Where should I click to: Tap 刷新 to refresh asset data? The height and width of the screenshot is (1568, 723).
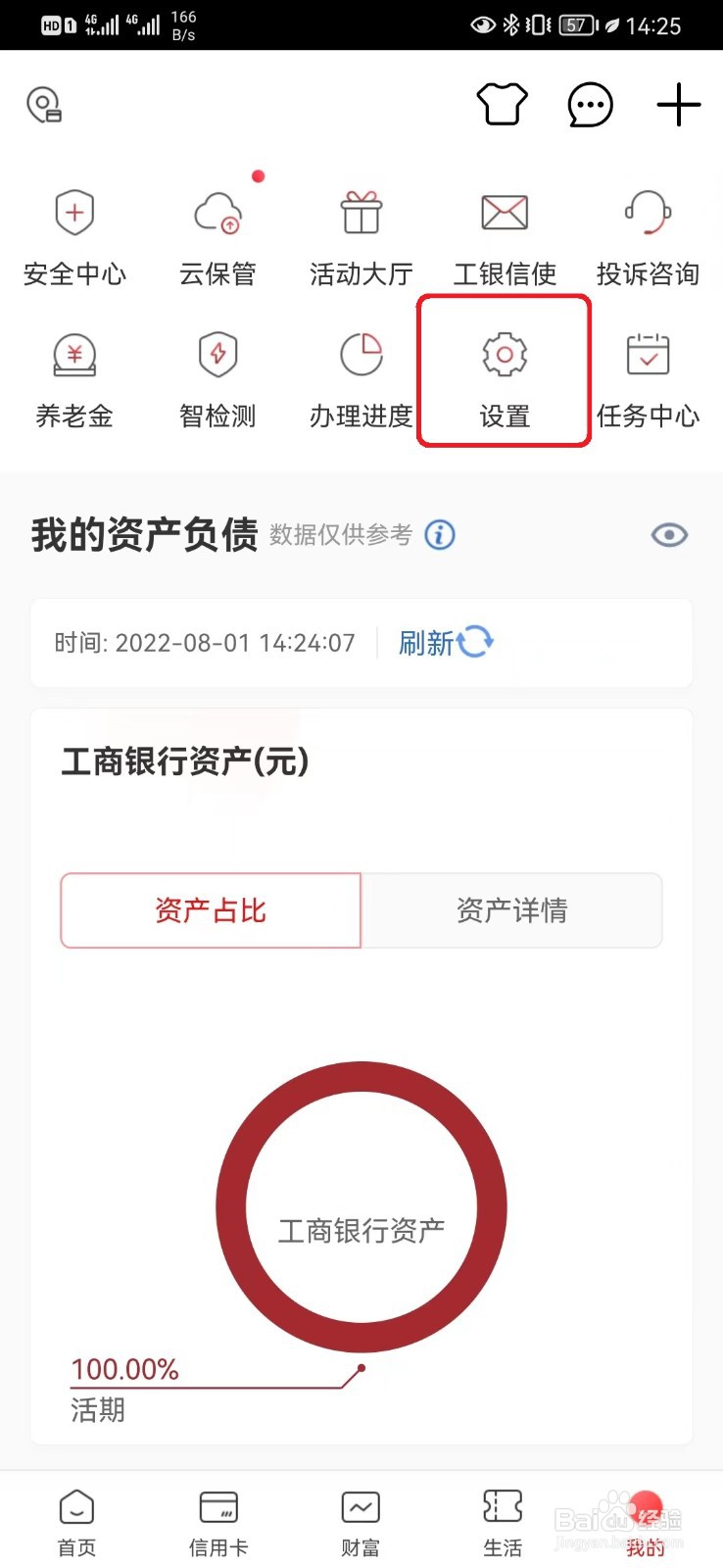(446, 643)
